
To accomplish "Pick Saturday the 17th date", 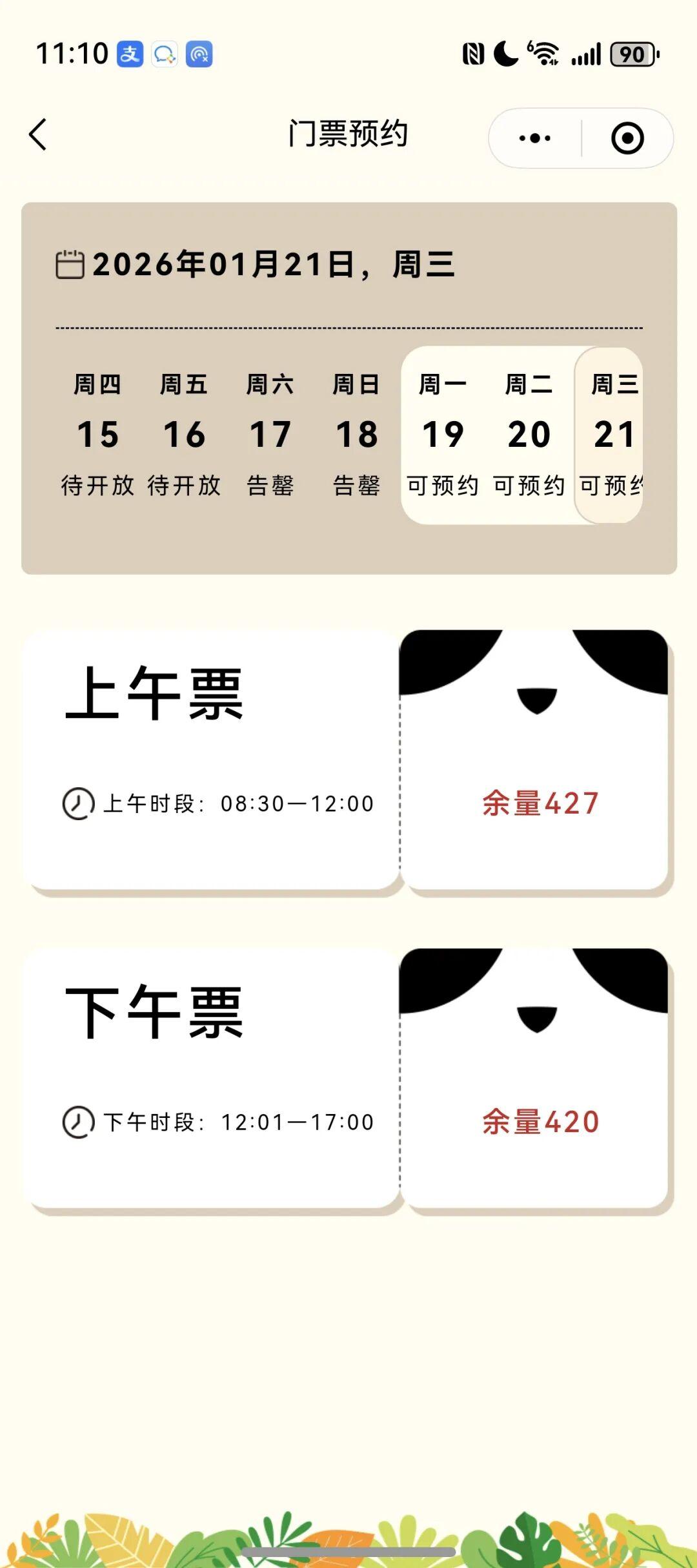I will tap(270, 435).
